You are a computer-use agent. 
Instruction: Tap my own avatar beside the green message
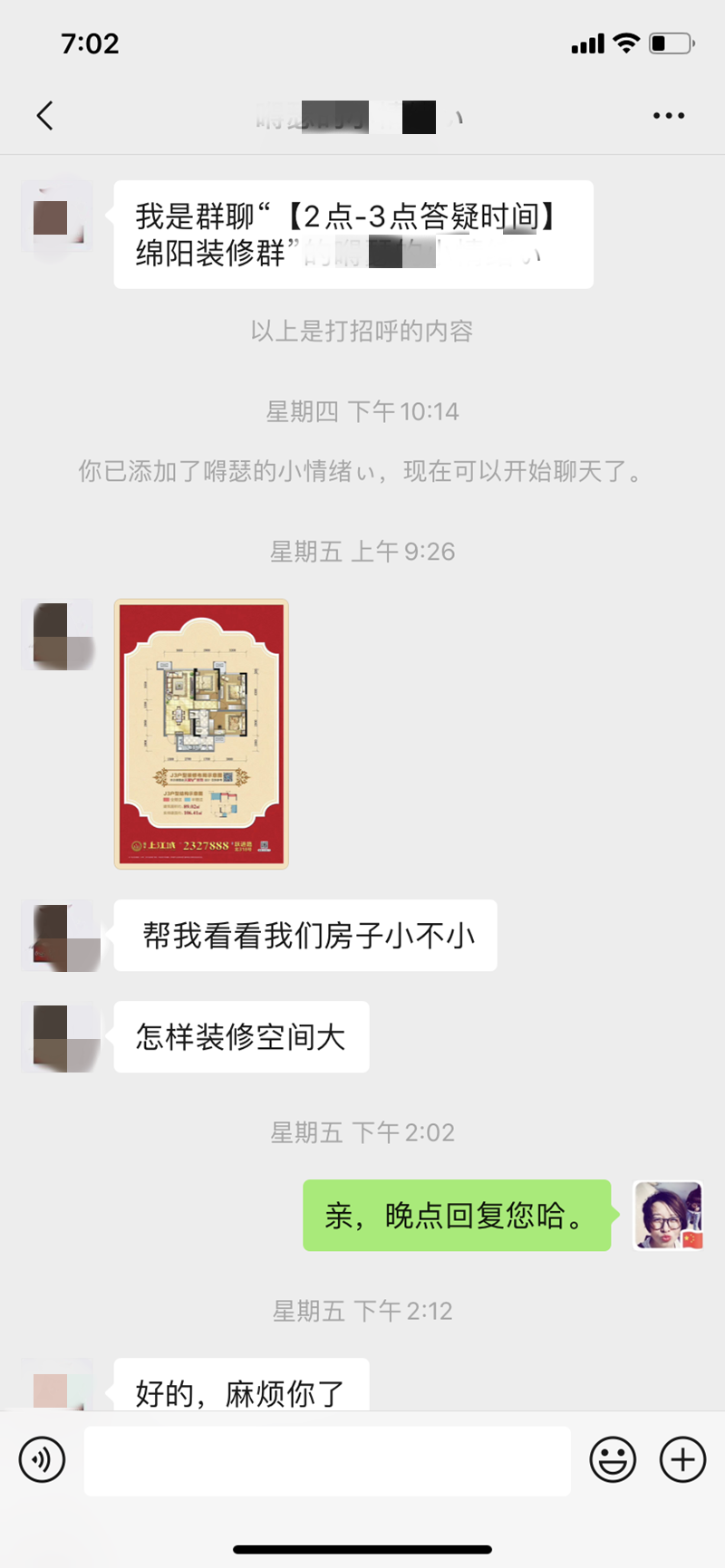668,1216
